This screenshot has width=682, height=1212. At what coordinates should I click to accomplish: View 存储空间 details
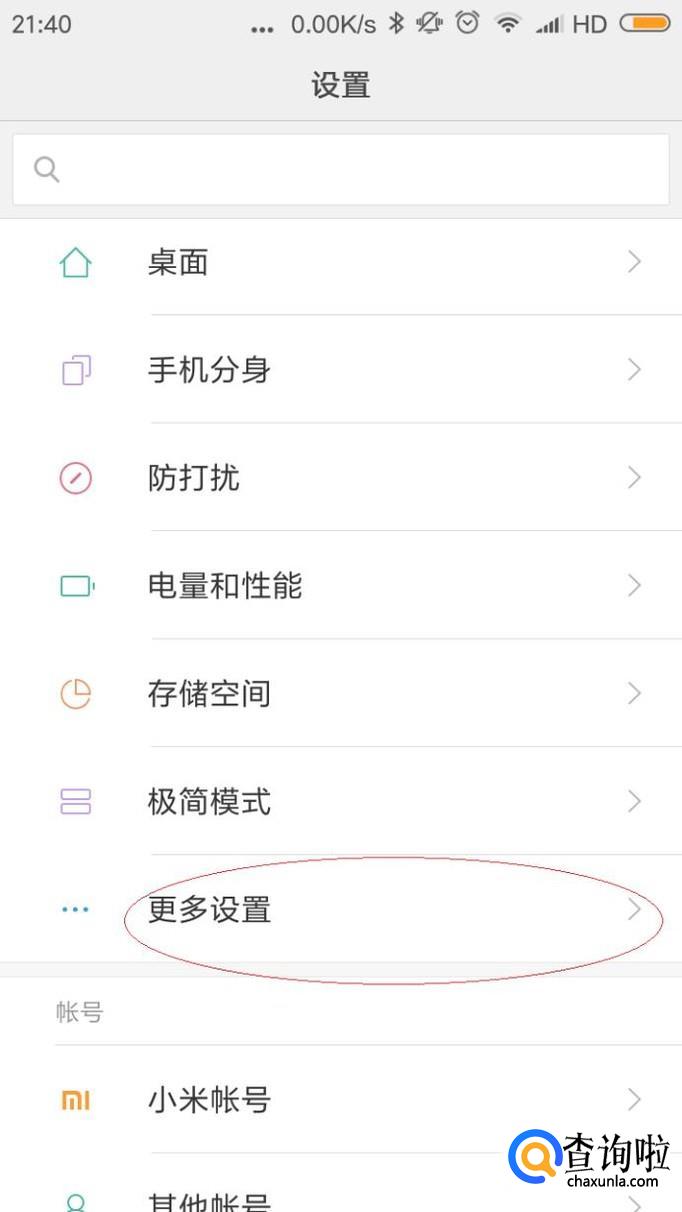340,694
